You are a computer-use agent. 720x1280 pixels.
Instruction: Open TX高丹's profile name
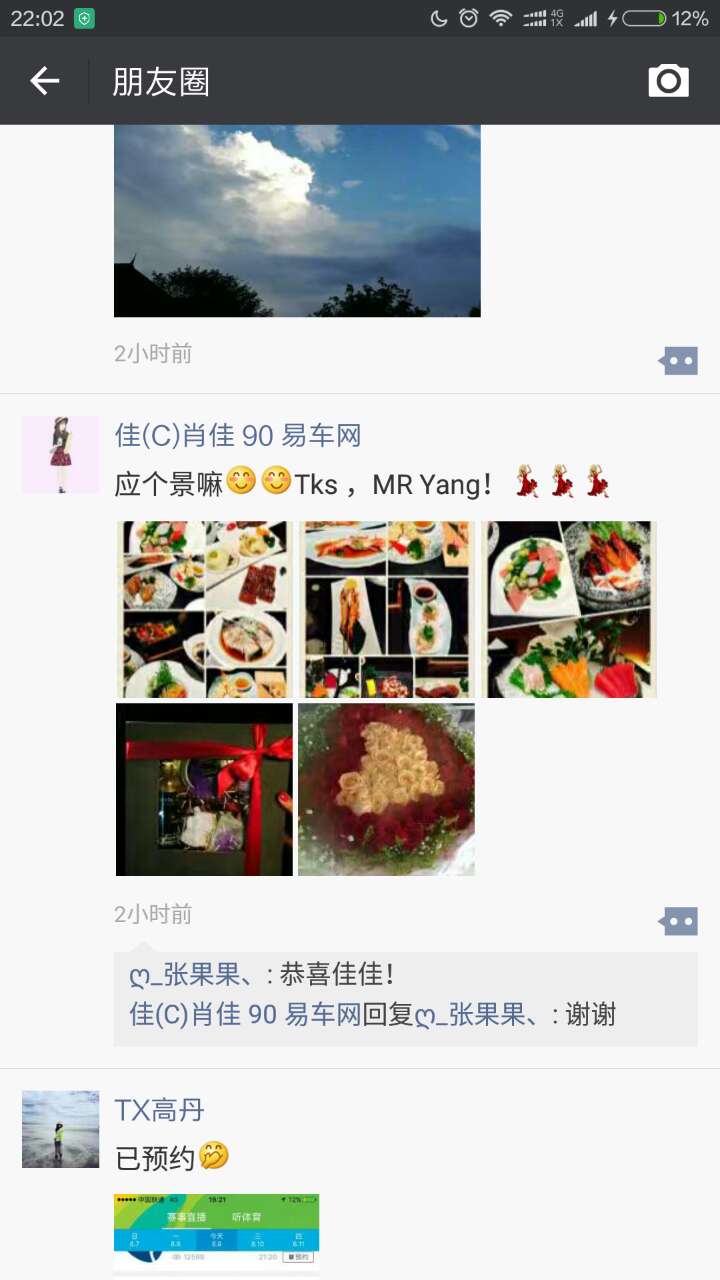159,1109
